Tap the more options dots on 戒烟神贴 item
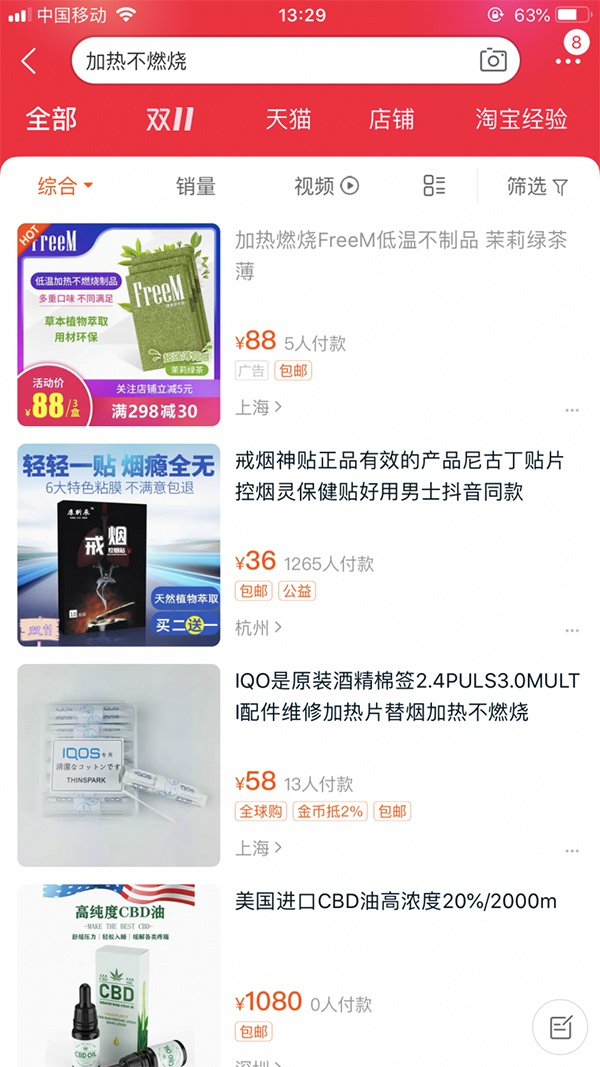This screenshot has width=600, height=1067. pos(572,631)
